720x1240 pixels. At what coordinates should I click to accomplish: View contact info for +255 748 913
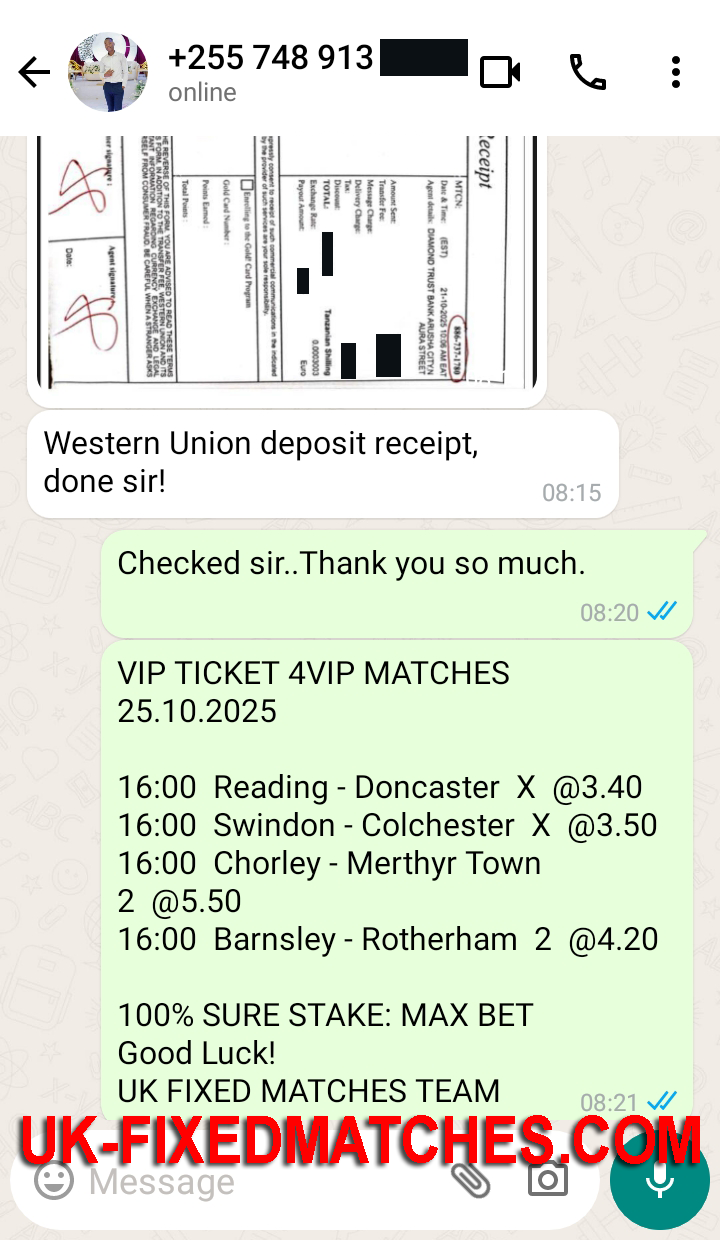[x=270, y=72]
